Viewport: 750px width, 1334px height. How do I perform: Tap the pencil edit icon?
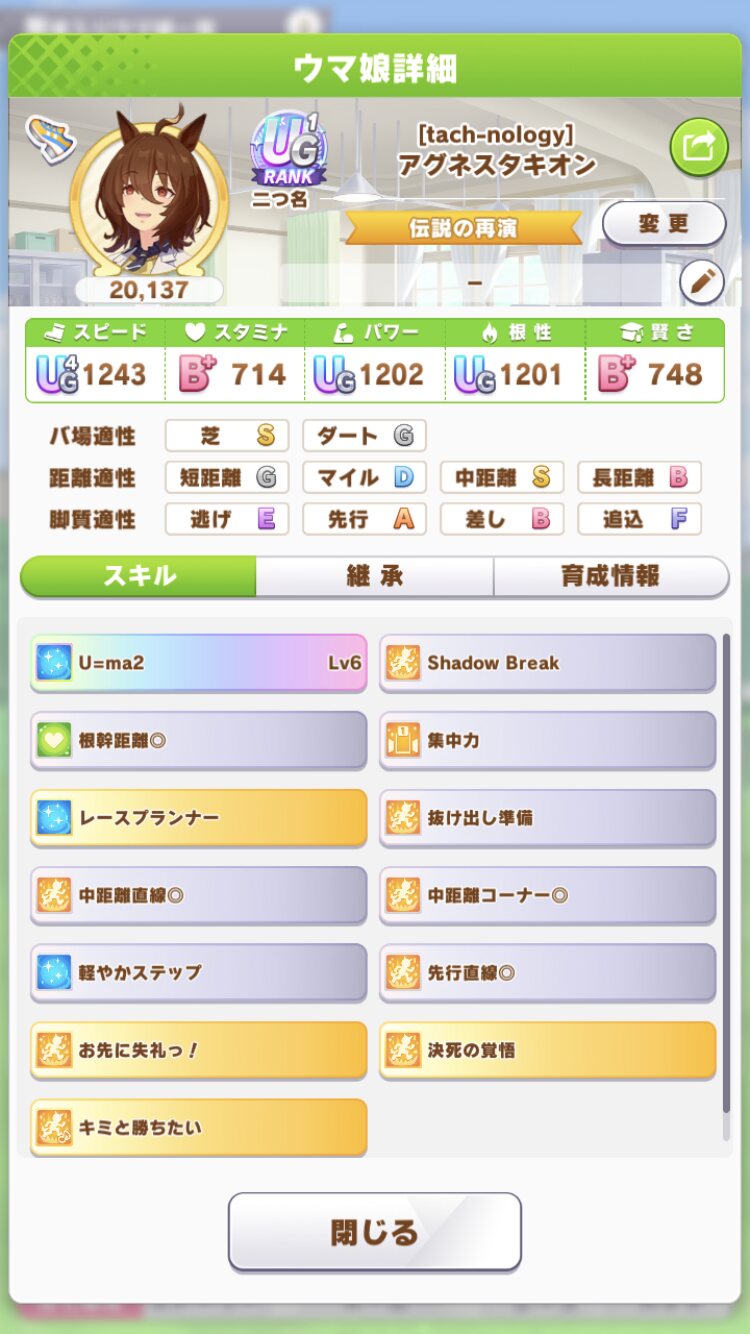pyautogui.click(x=701, y=283)
